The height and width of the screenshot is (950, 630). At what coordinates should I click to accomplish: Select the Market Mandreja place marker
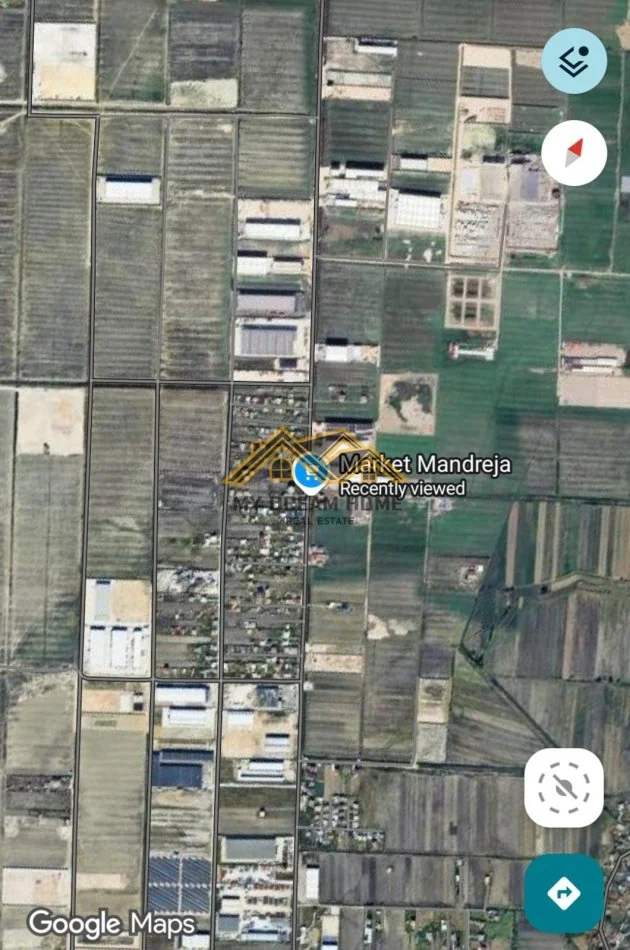(x=314, y=467)
